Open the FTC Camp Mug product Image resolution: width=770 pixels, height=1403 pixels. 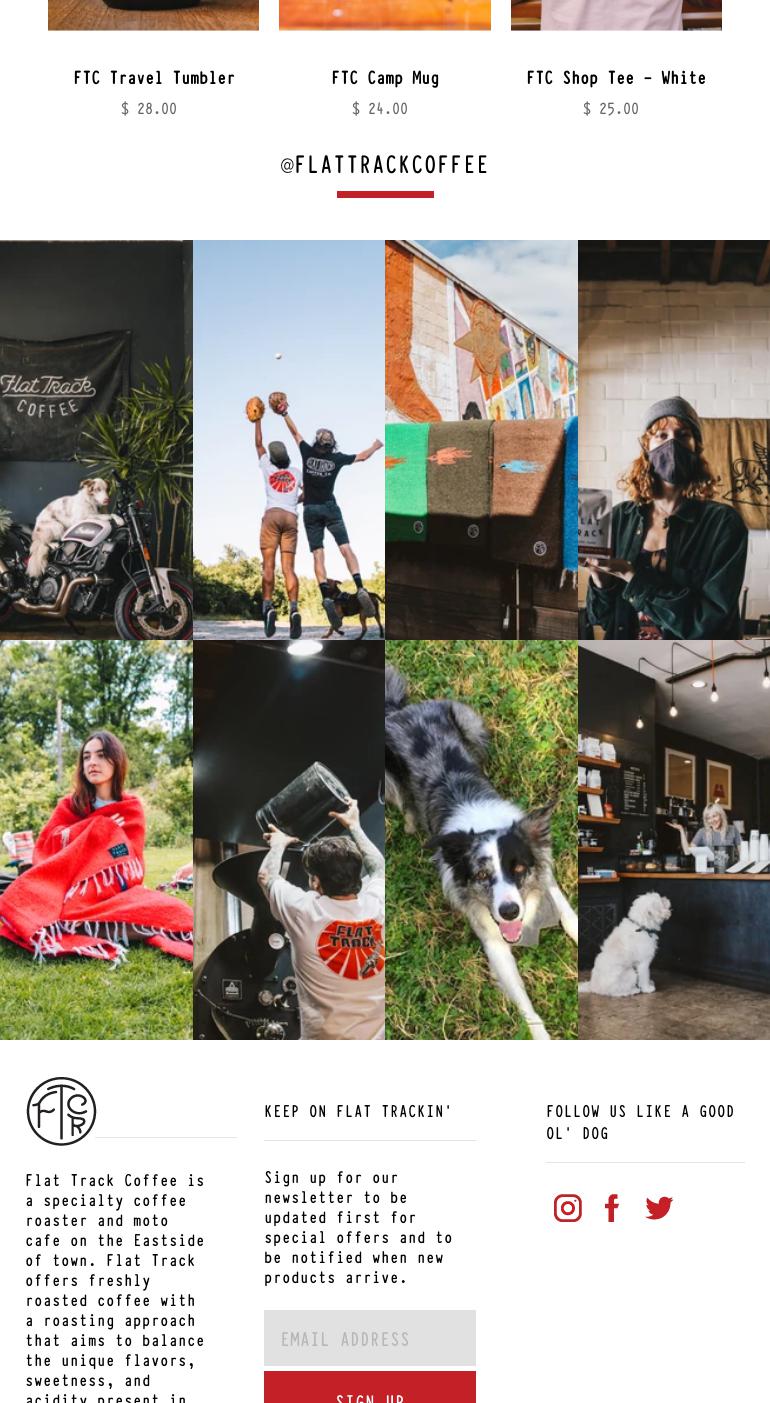[x=385, y=78]
